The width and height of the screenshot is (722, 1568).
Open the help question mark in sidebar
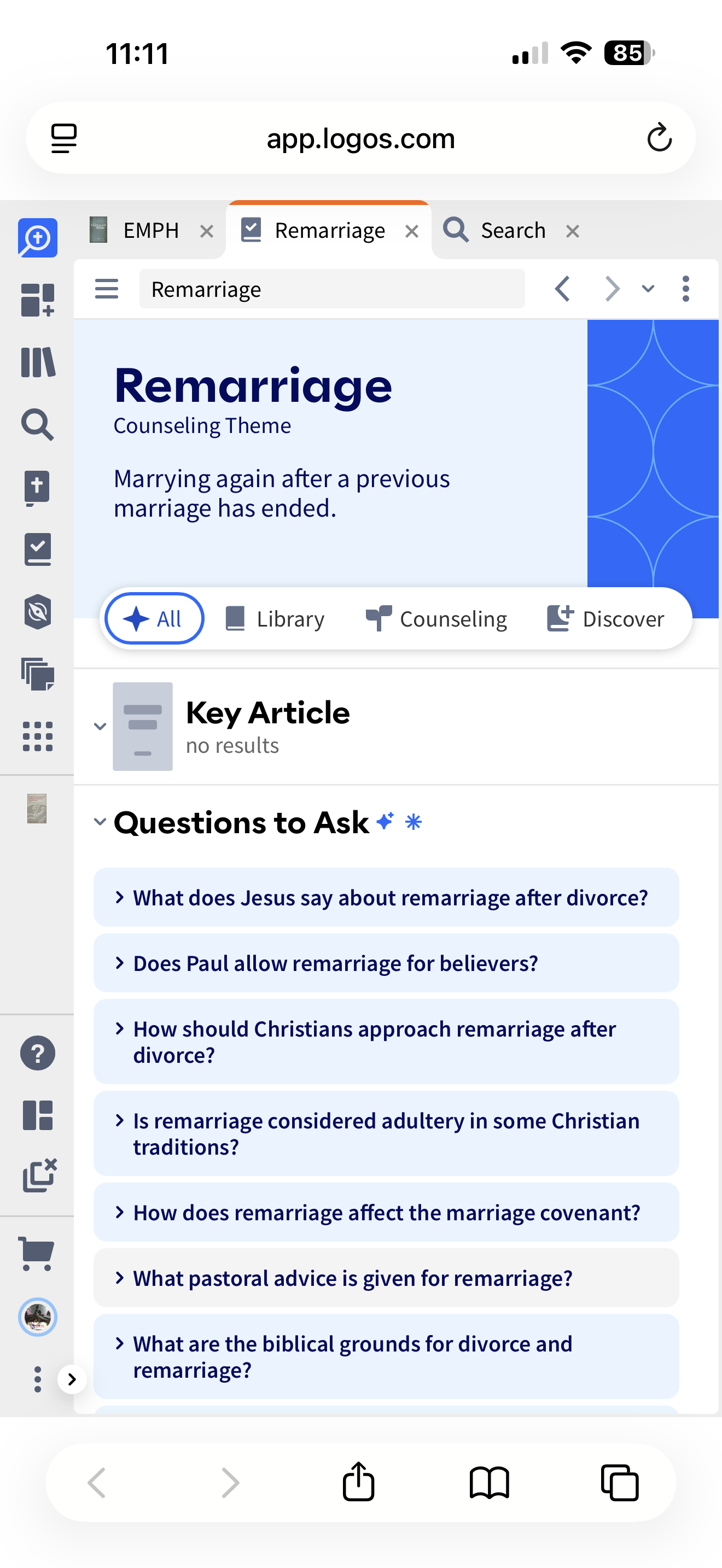(38, 1053)
